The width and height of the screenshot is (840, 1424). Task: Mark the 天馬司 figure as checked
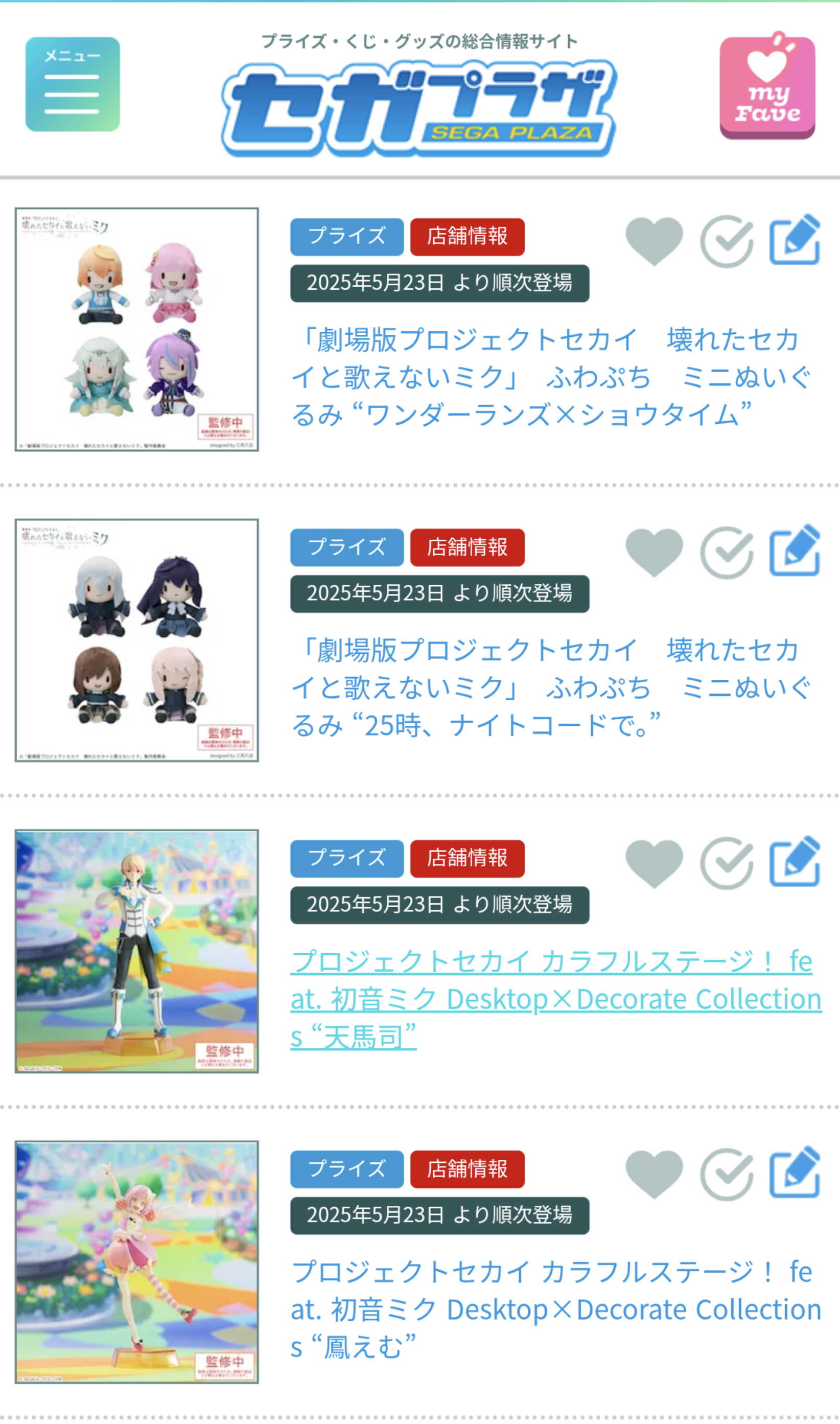coord(727,863)
